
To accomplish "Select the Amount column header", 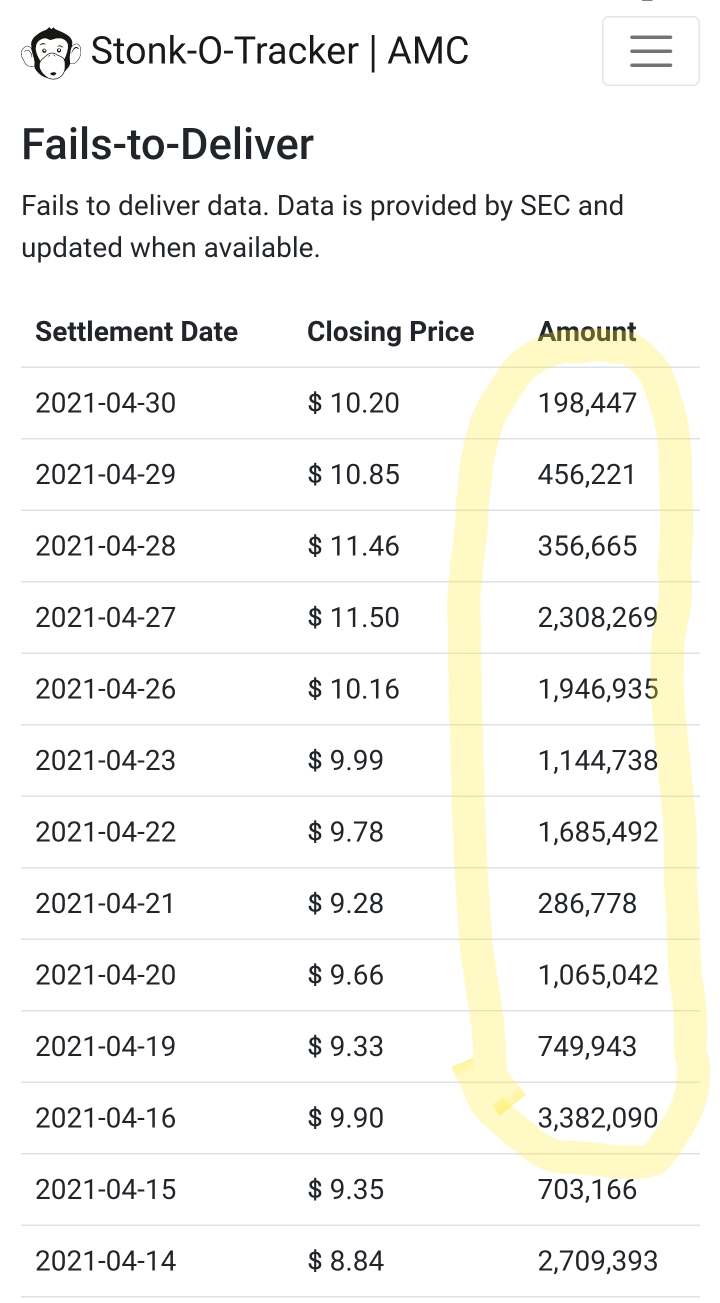I will tap(587, 331).
